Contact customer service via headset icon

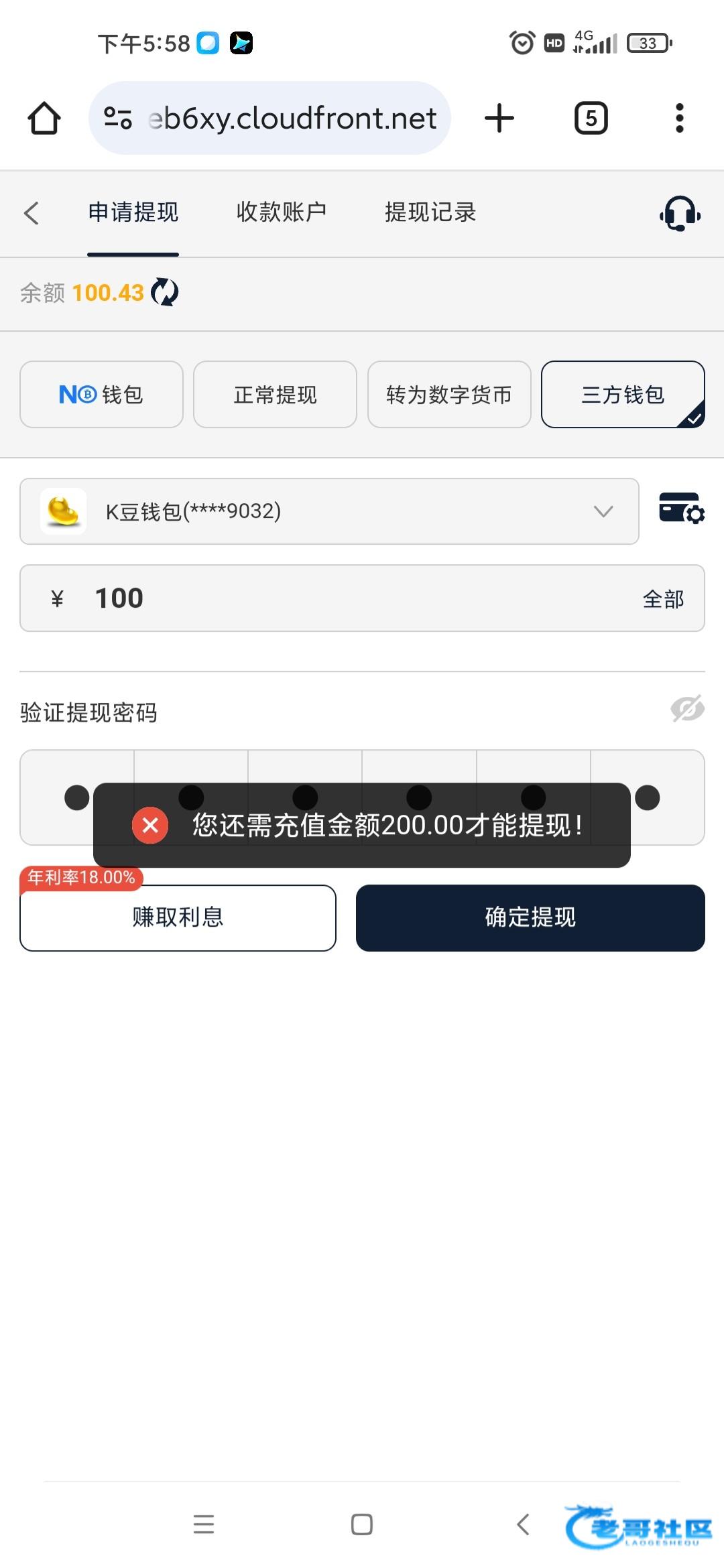pyautogui.click(x=680, y=213)
